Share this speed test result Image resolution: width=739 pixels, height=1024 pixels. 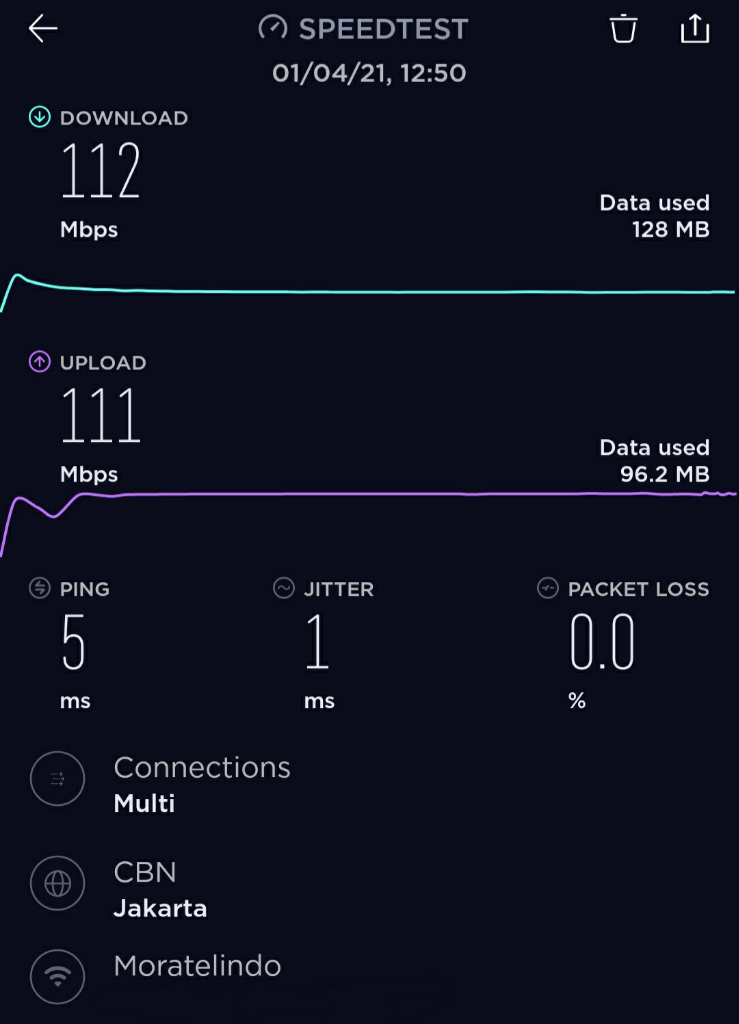tap(694, 29)
